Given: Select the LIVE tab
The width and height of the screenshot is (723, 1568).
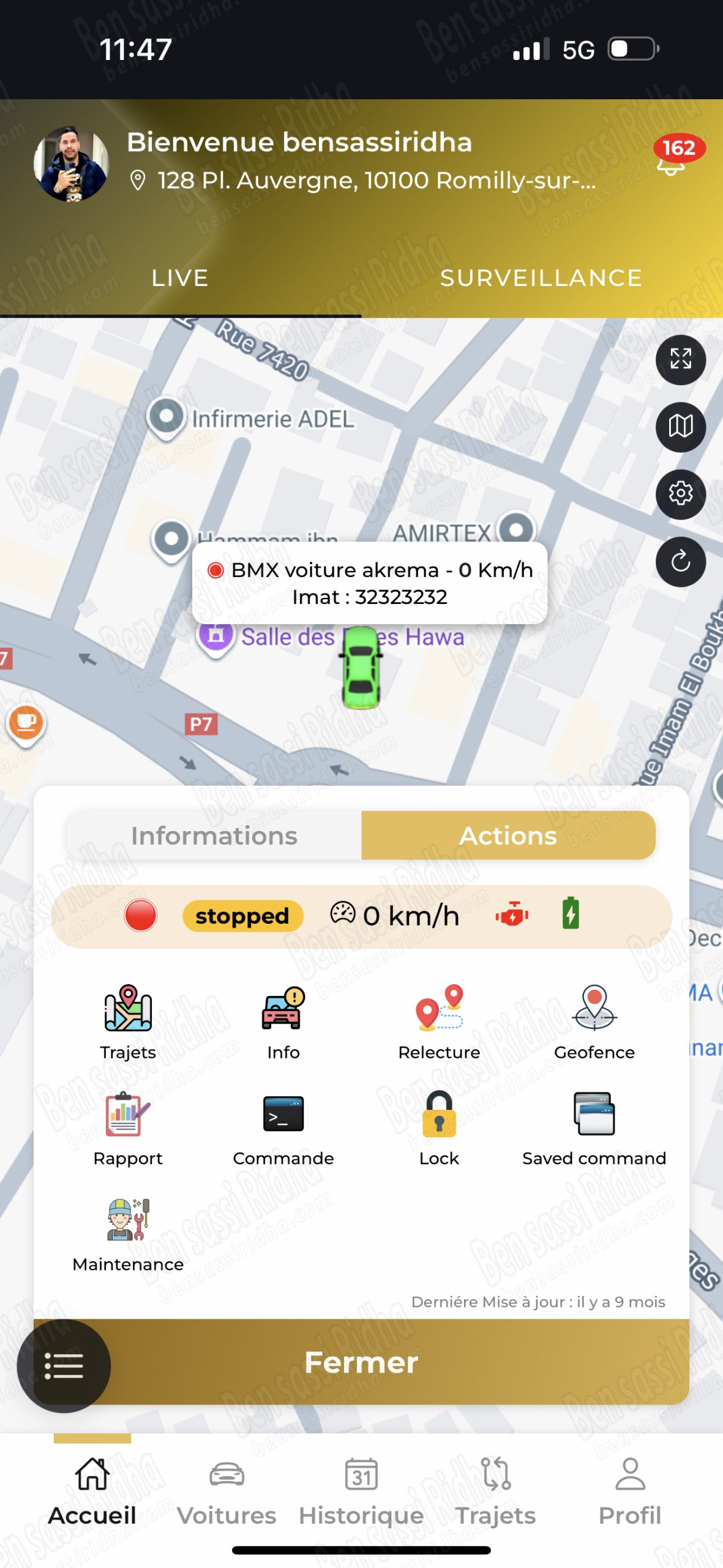Looking at the screenshot, I should (180, 278).
